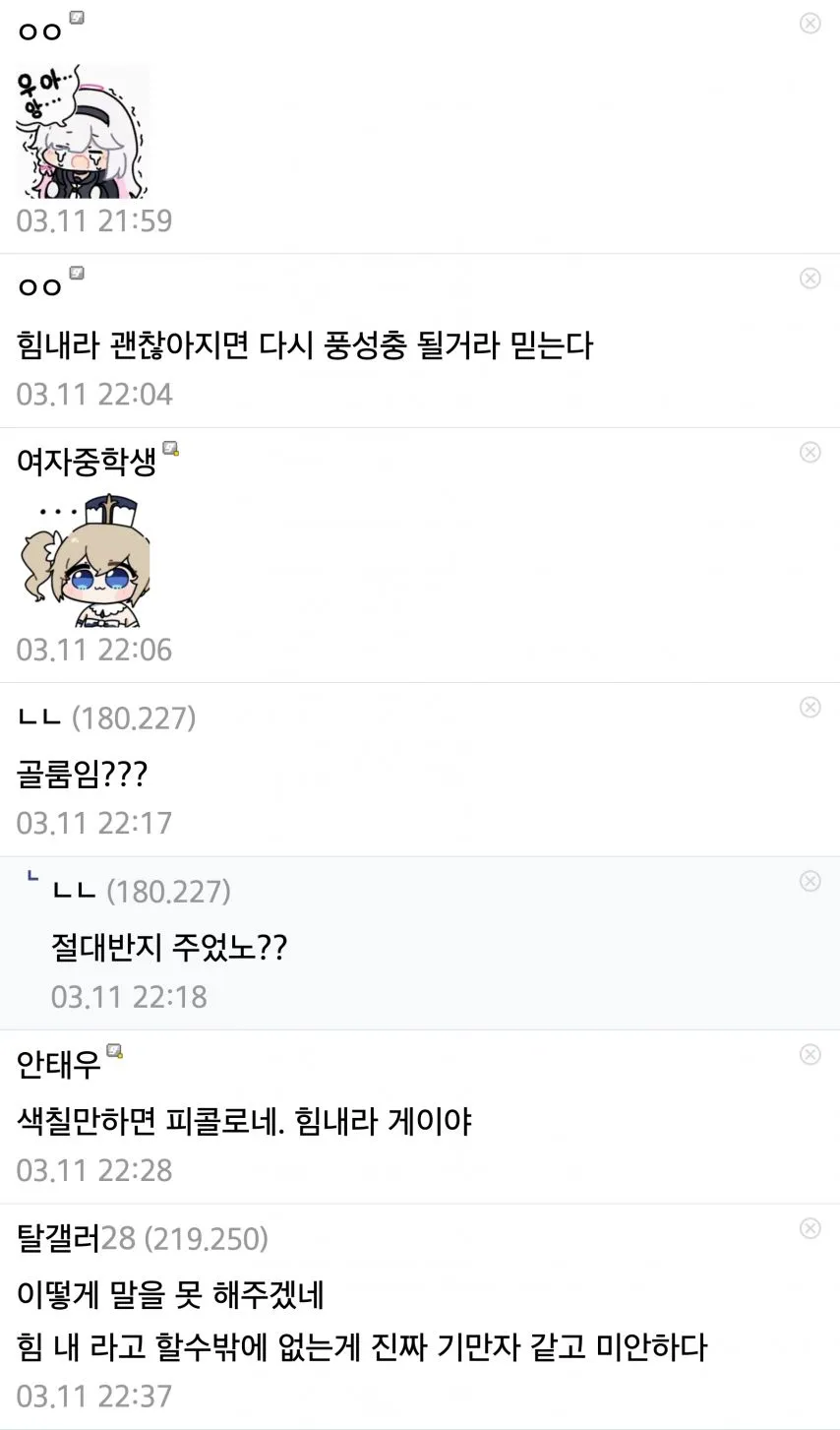Delete 안태우's comment
This screenshot has width=840, height=1430.
tap(810, 1054)
